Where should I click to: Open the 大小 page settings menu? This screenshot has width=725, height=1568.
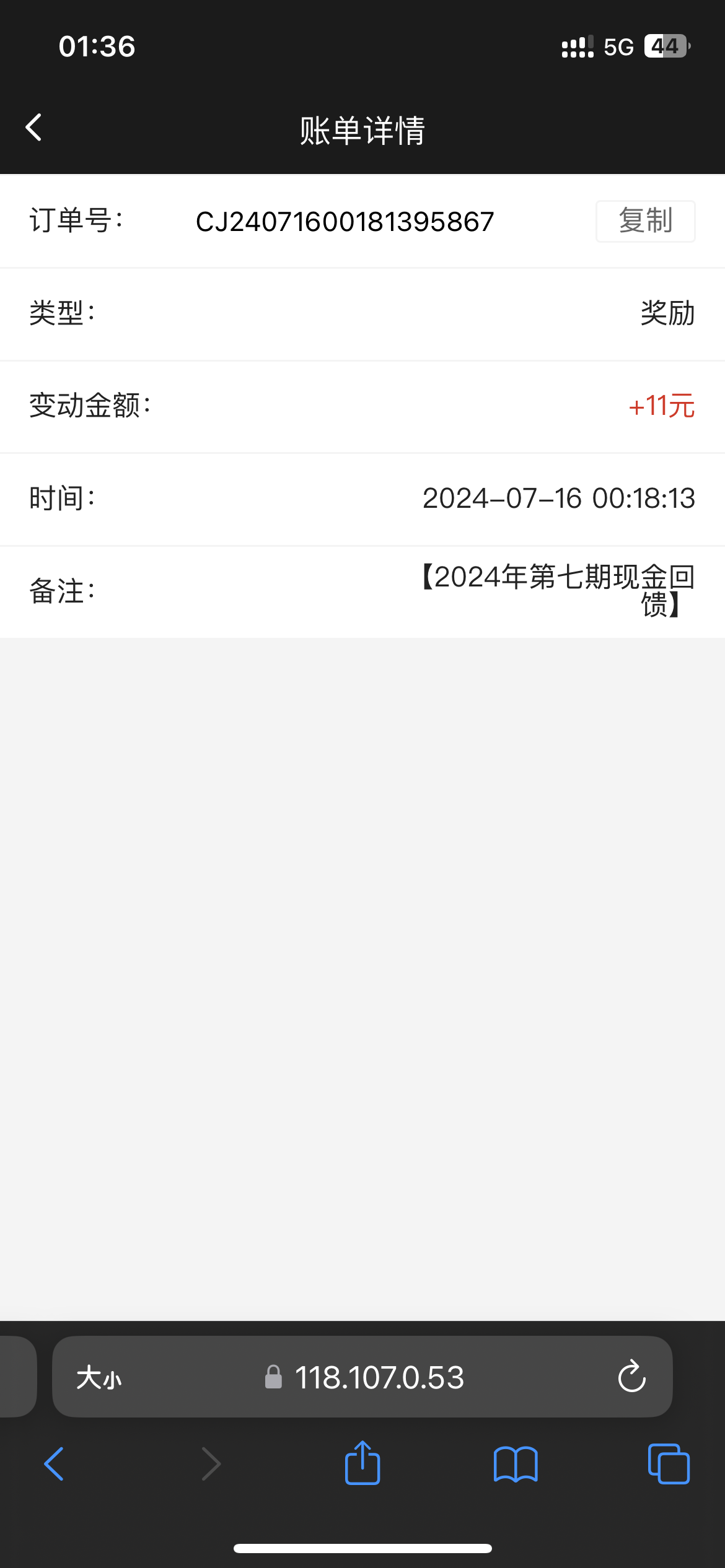(99, 1378)
